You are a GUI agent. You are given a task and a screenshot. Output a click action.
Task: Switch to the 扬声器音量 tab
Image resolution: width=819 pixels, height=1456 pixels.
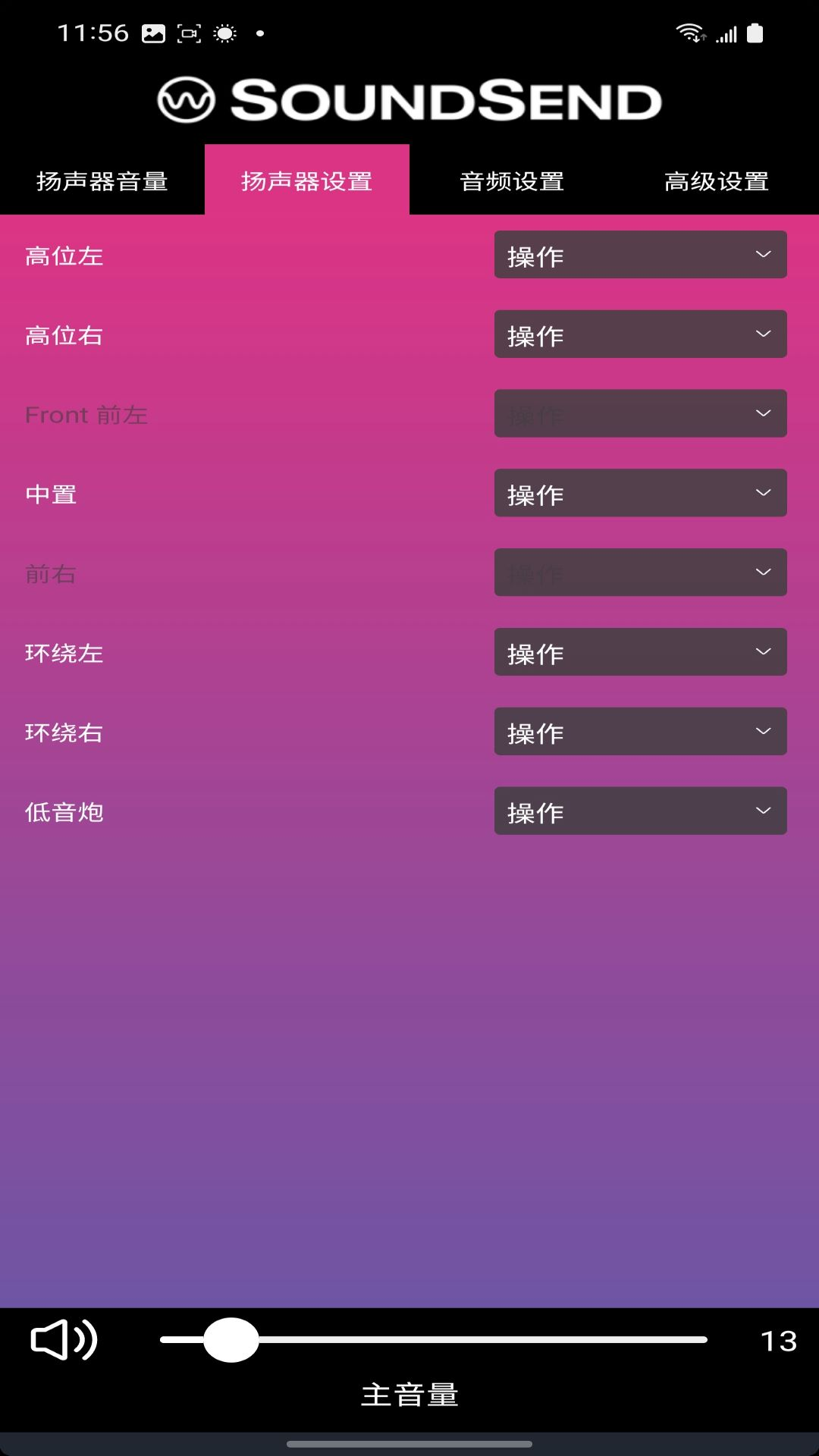point(102,180)
